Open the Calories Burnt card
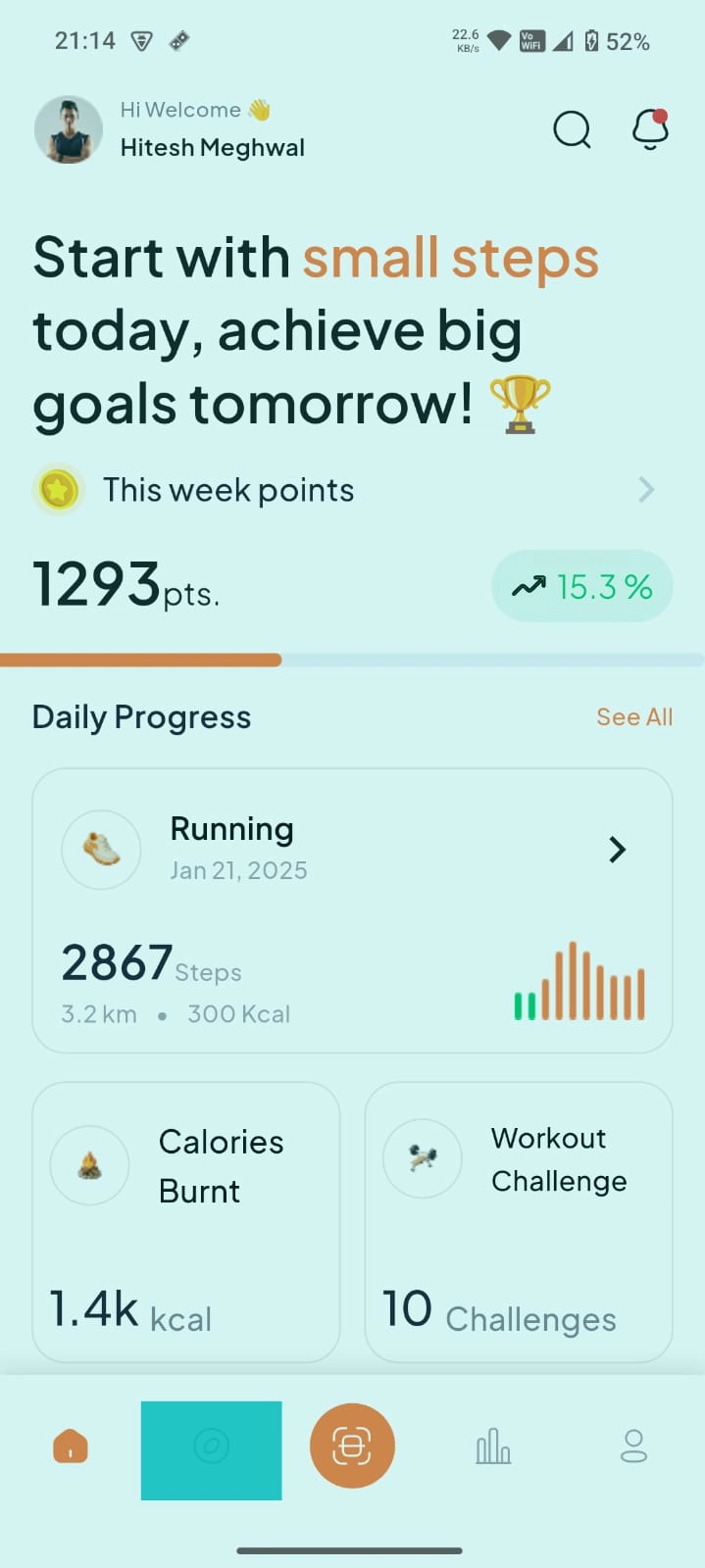The height and width of the screenshot is (1568, 705). [x=186, y=1222]
